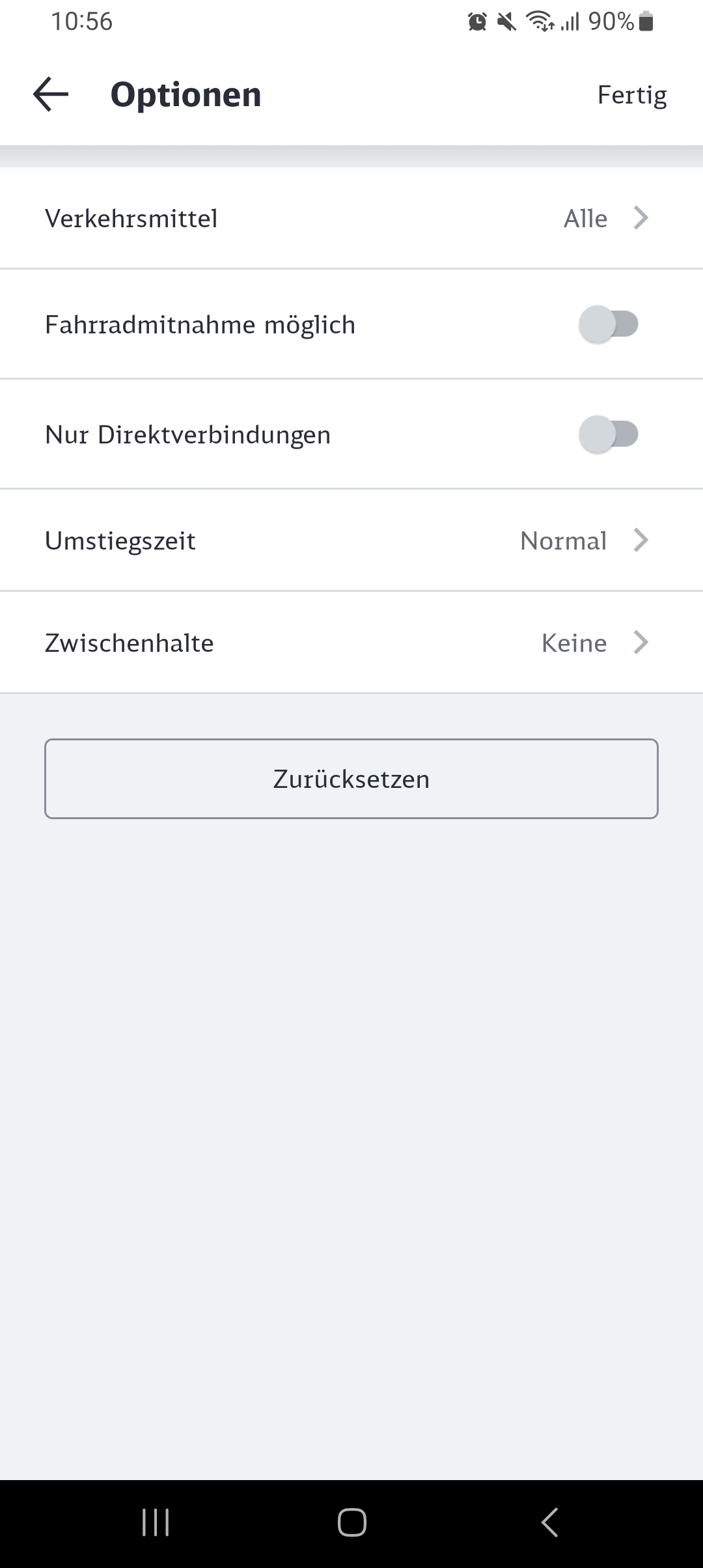This screenshot has height=1568, width=703.
Task: Go back using the top-left arrow
Action: click(x=51, y=94)
